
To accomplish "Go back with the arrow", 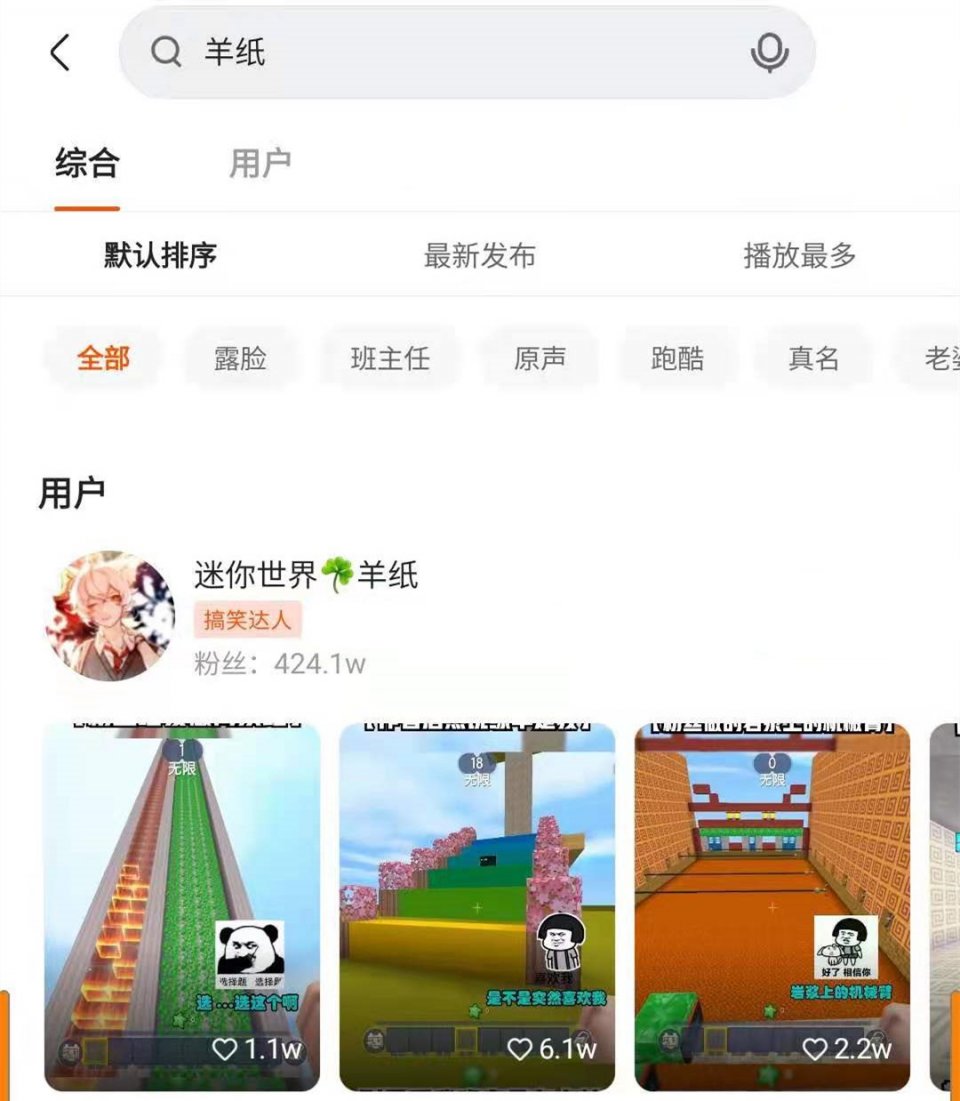I will tap(60, 52).
